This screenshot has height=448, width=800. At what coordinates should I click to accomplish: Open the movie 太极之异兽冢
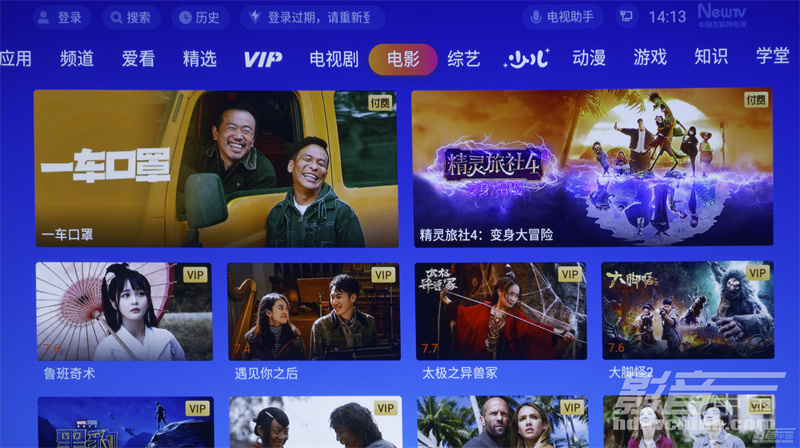click(501, 311)
